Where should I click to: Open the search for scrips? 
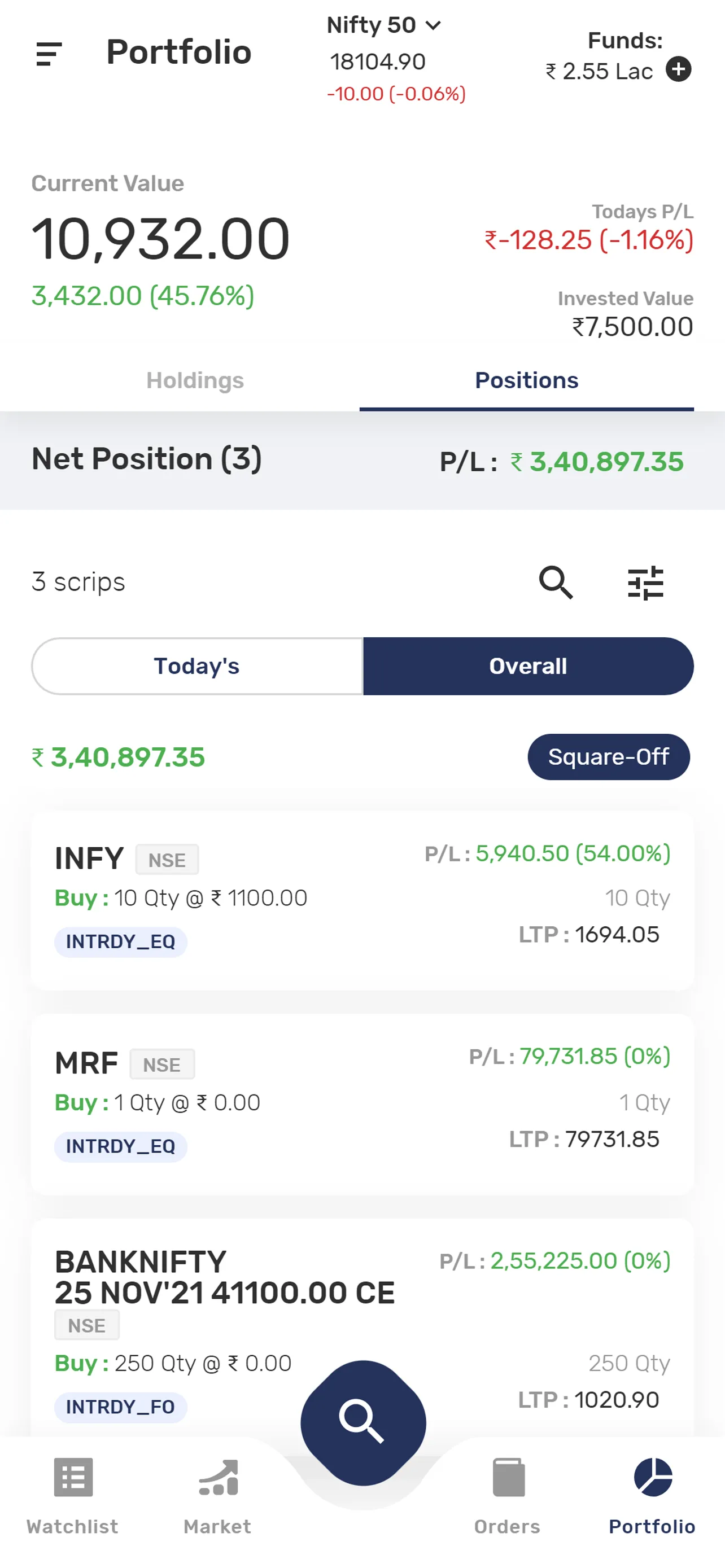556,582
